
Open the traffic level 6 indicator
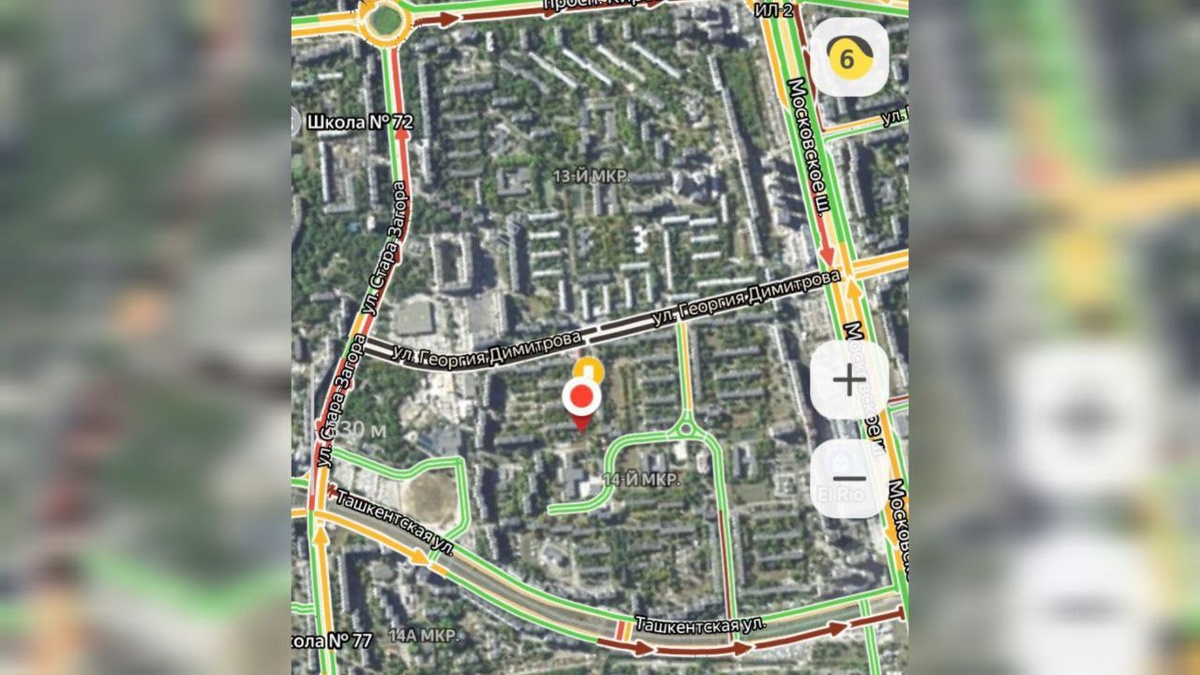pos(848,59)
